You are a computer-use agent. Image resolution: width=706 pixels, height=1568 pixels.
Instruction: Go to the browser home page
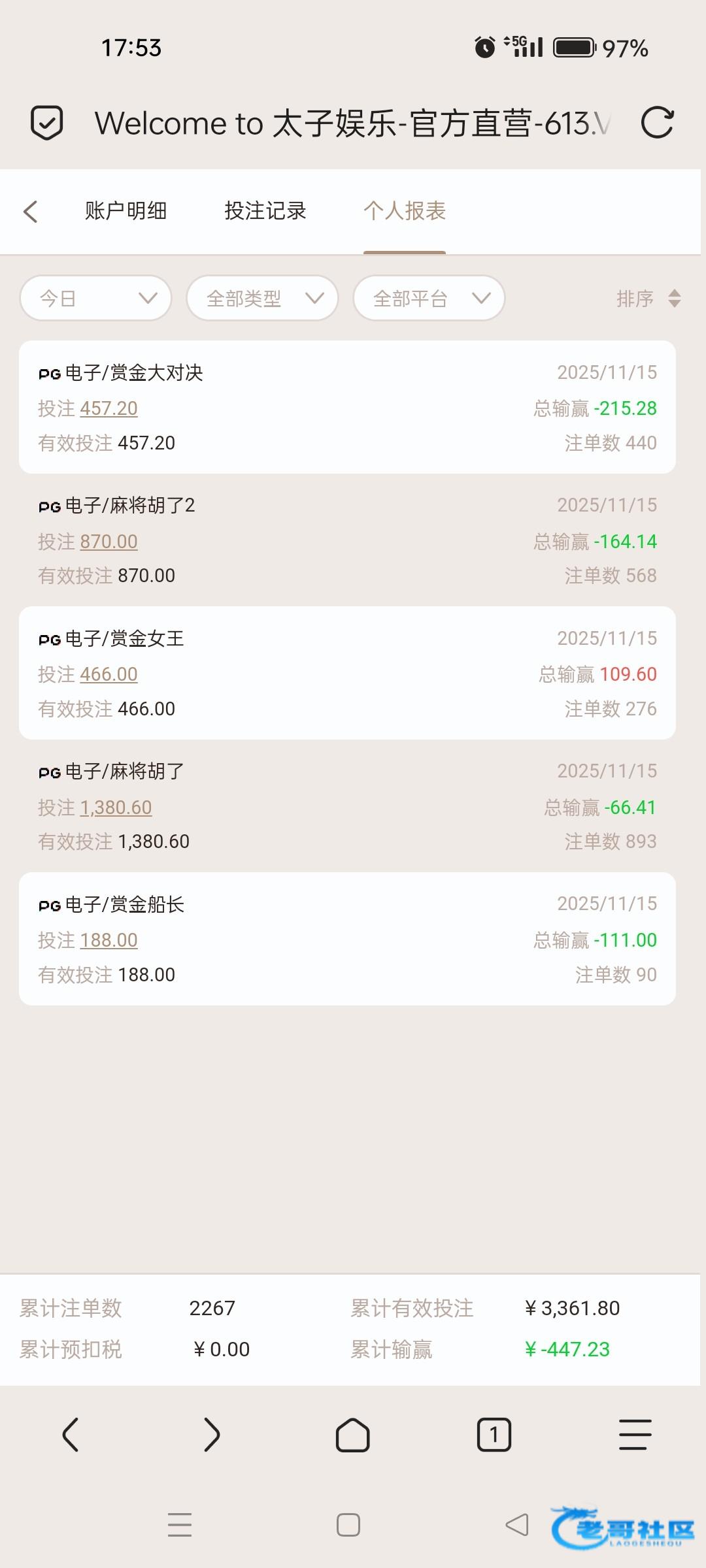353,1435
